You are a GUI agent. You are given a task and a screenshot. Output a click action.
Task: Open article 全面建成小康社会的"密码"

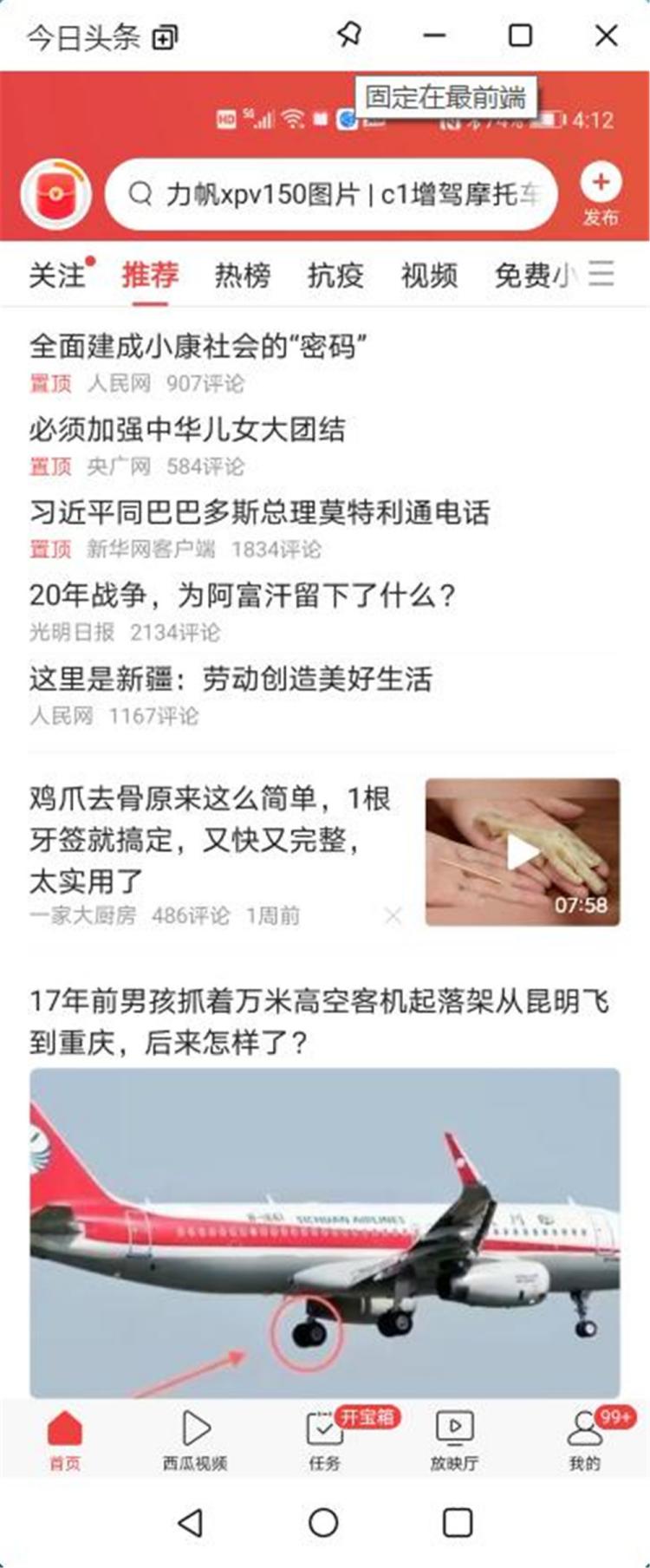(198, 347)
